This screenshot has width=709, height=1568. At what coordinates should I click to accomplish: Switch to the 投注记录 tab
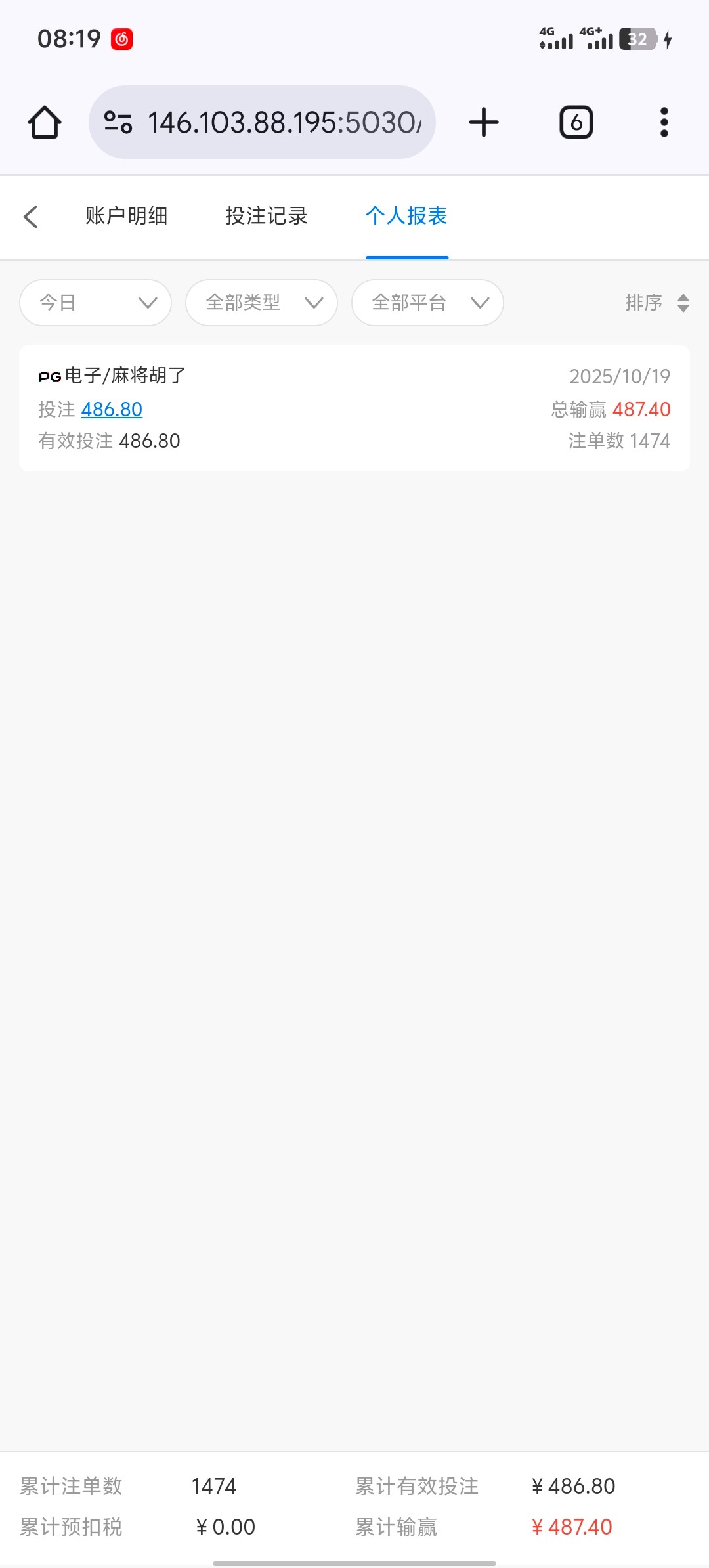click(267, 216)
